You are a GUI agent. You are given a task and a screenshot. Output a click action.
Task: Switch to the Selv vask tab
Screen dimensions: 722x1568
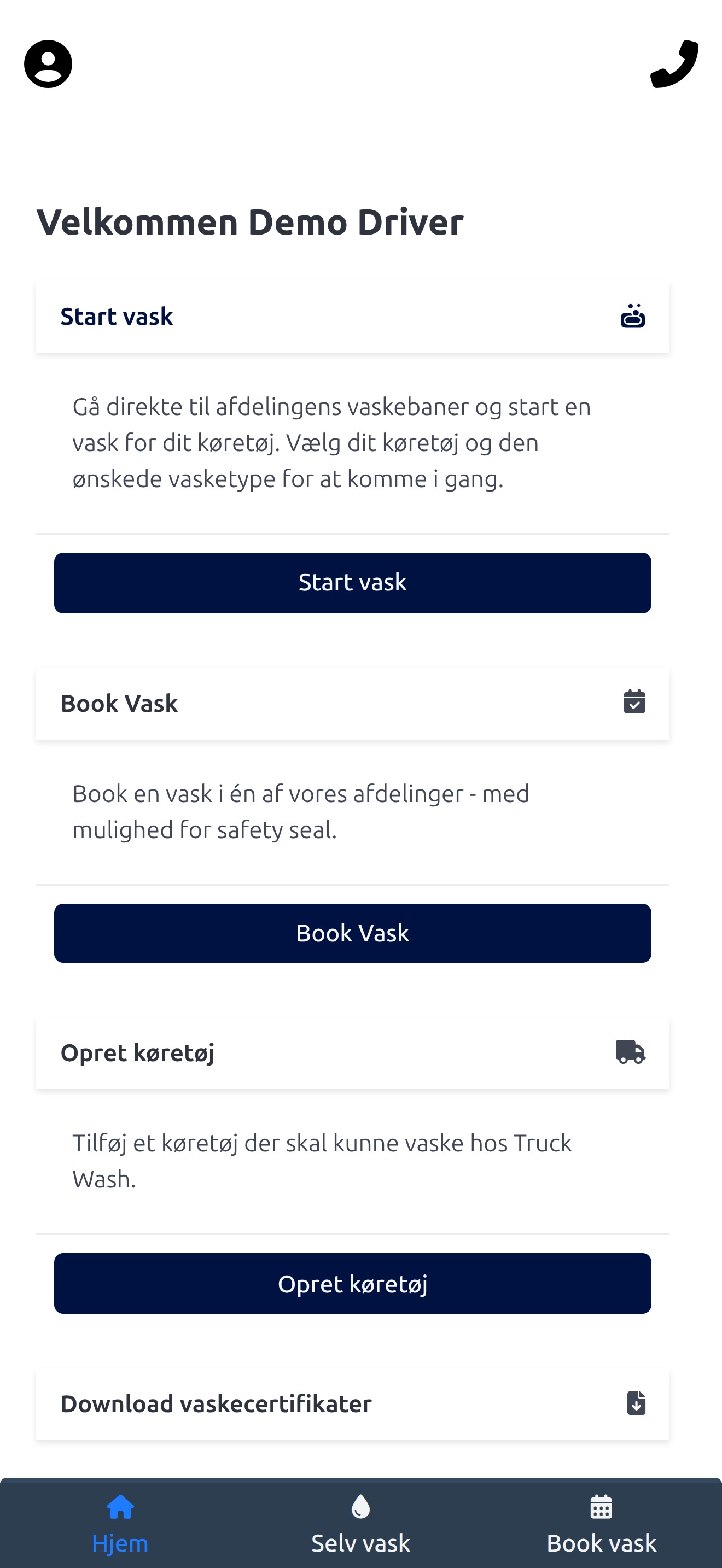click(360, 1524)
